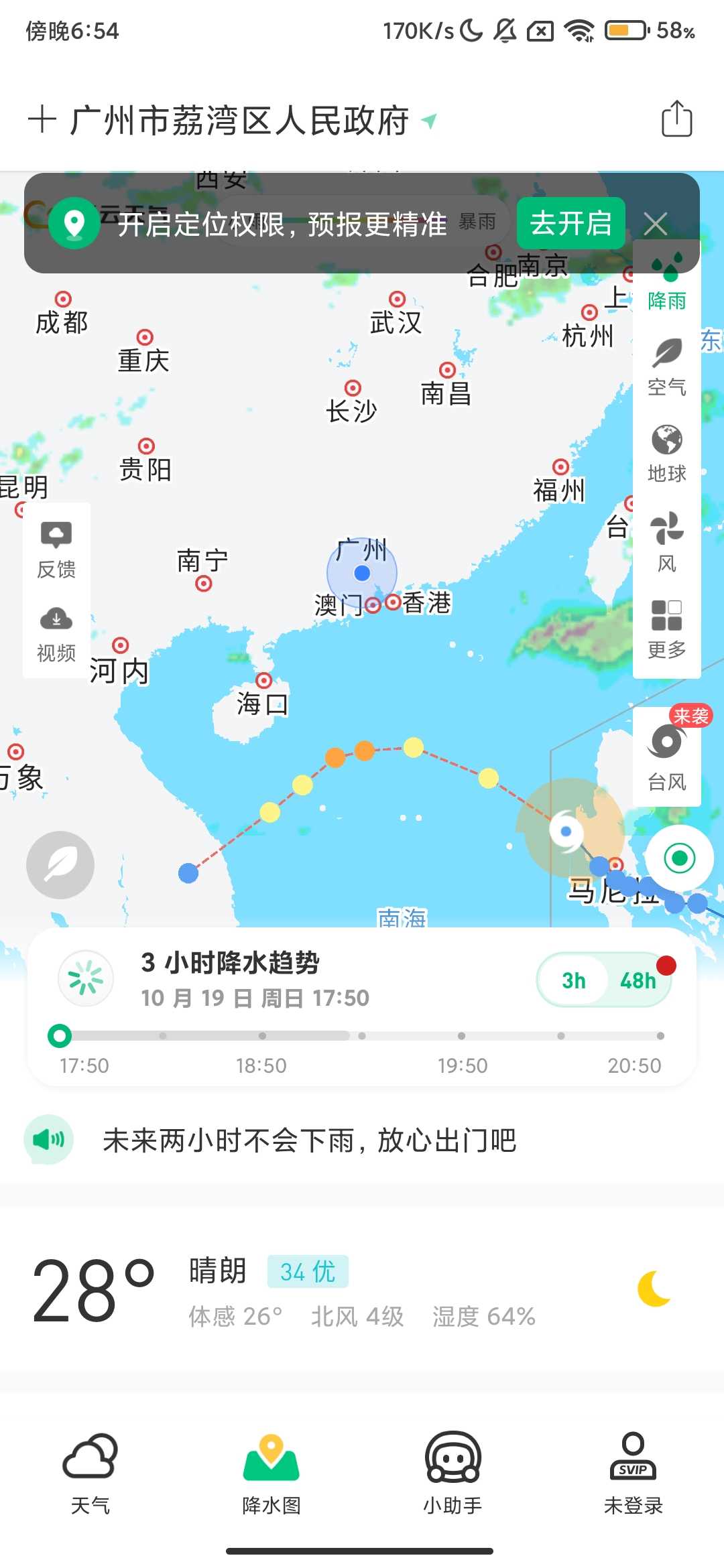This screenshot has height=1568, width=724.
Task: Show the 风 wind layer
Action: coord(666,541)
